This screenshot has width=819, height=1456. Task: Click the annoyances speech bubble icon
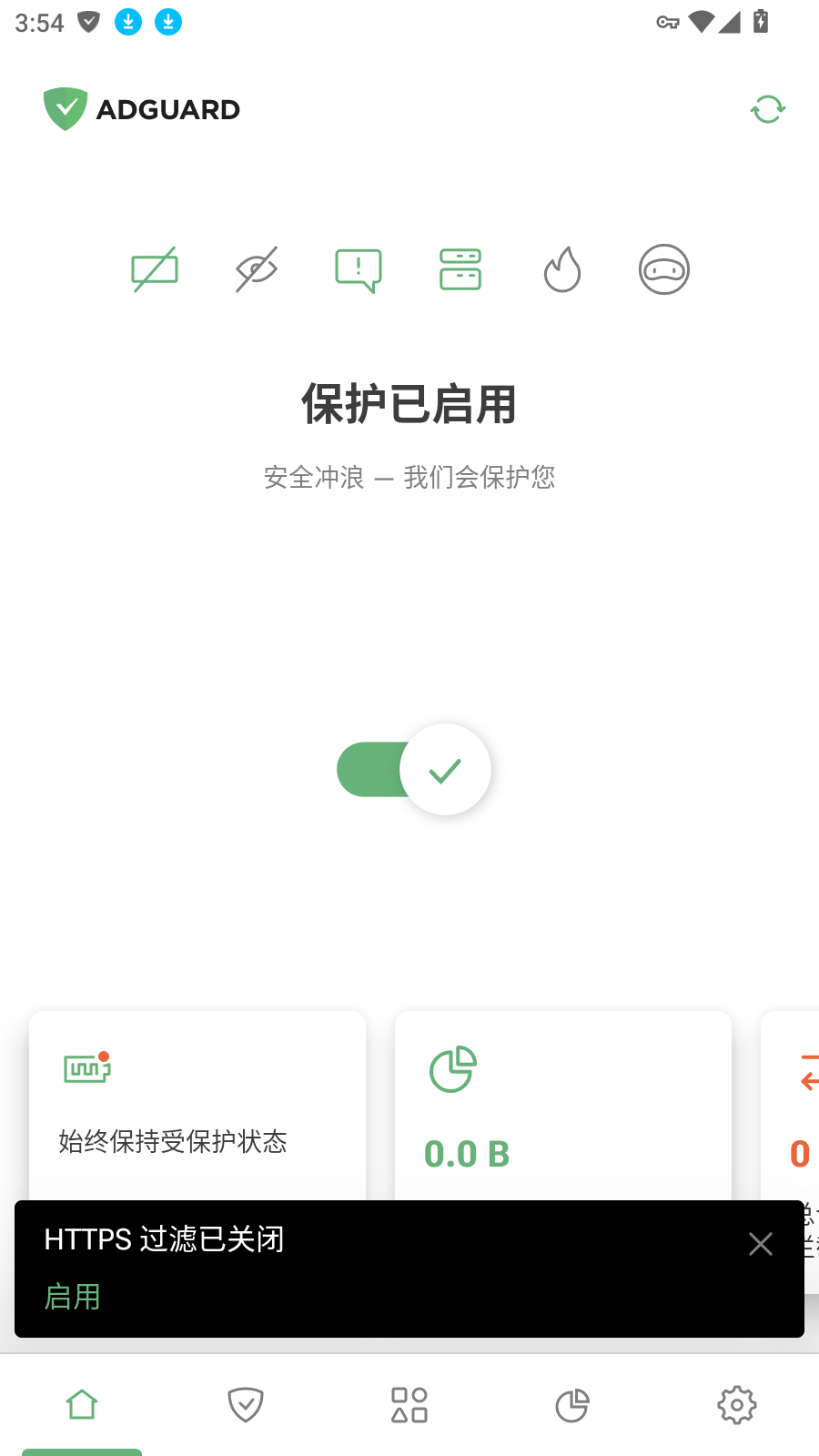tap(359, 269)
